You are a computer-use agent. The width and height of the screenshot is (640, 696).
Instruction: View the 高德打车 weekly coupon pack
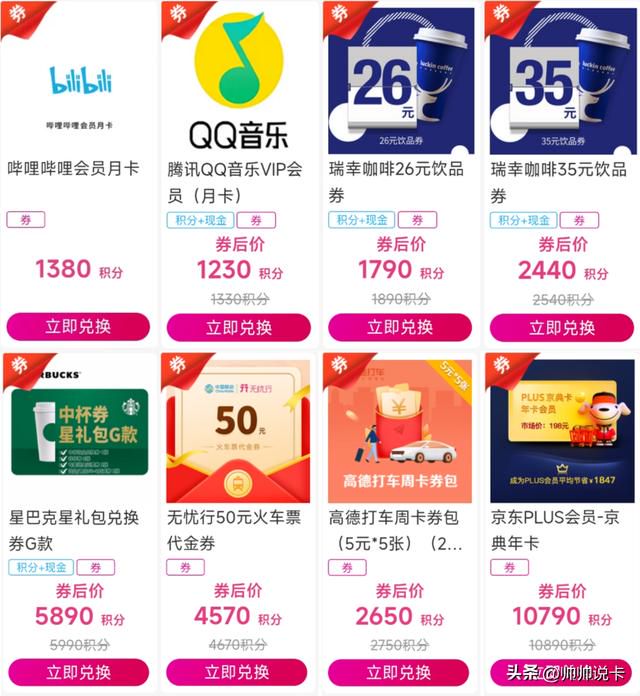400,432
